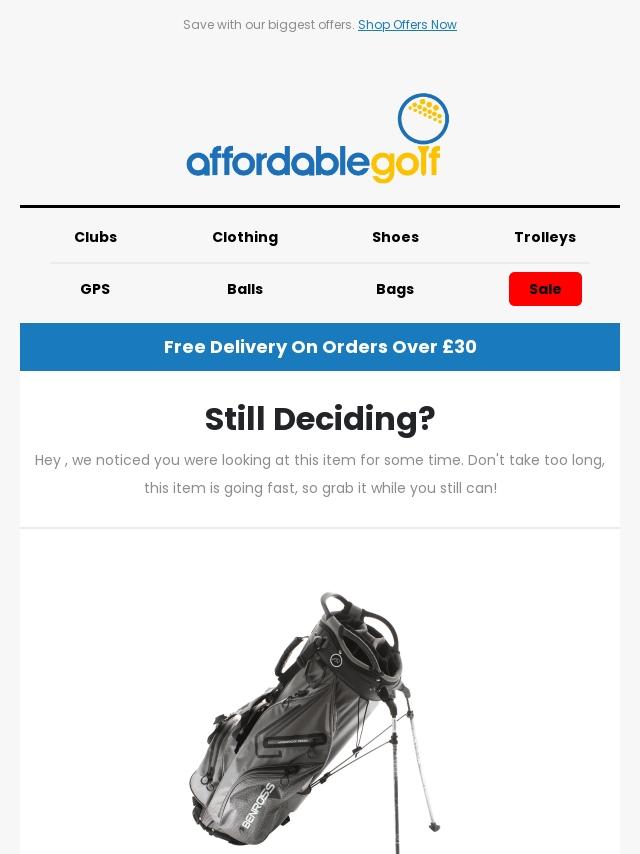Tap the Free Delivery banner
This screenshot has height=854, width=640.
[x=320, y=347]
